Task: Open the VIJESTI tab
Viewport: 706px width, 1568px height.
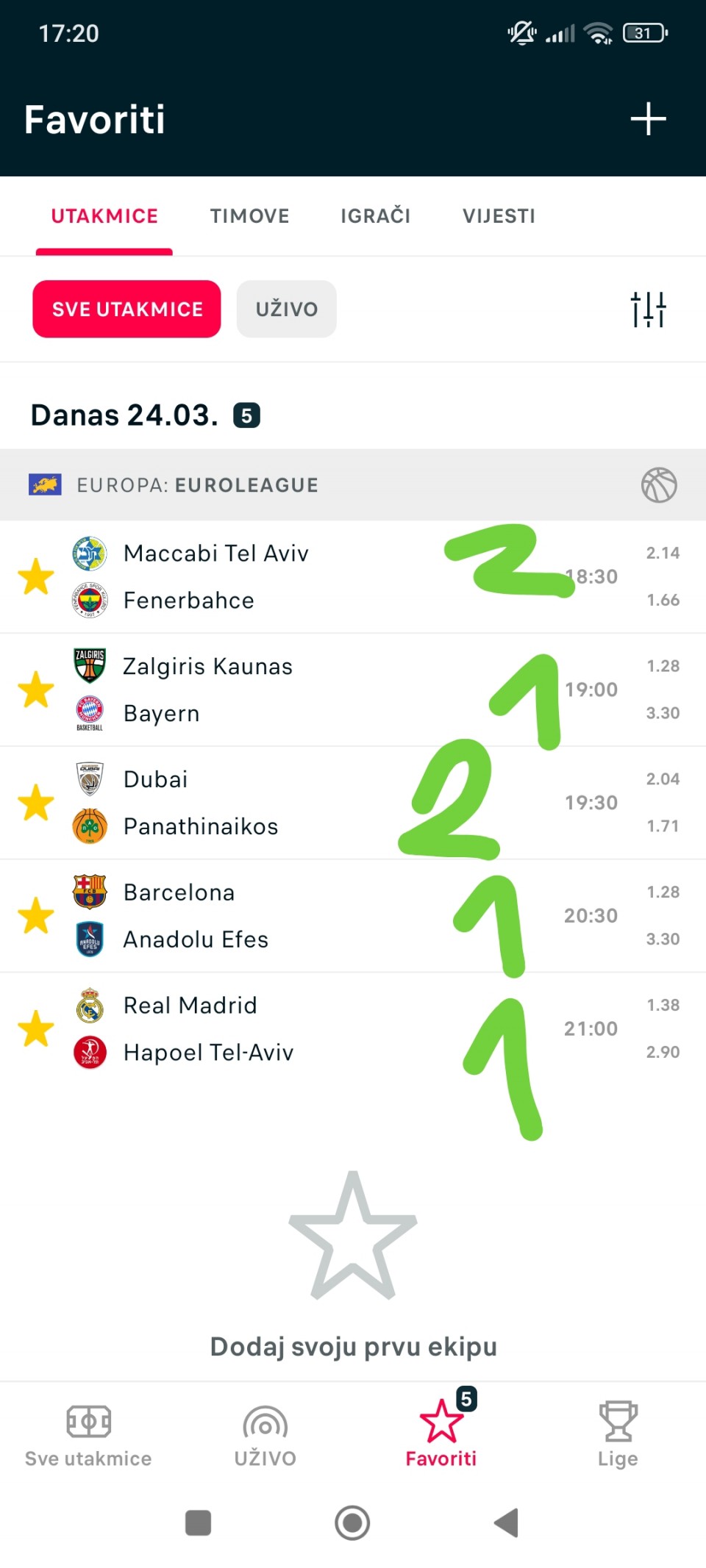Action: [499, 216]
